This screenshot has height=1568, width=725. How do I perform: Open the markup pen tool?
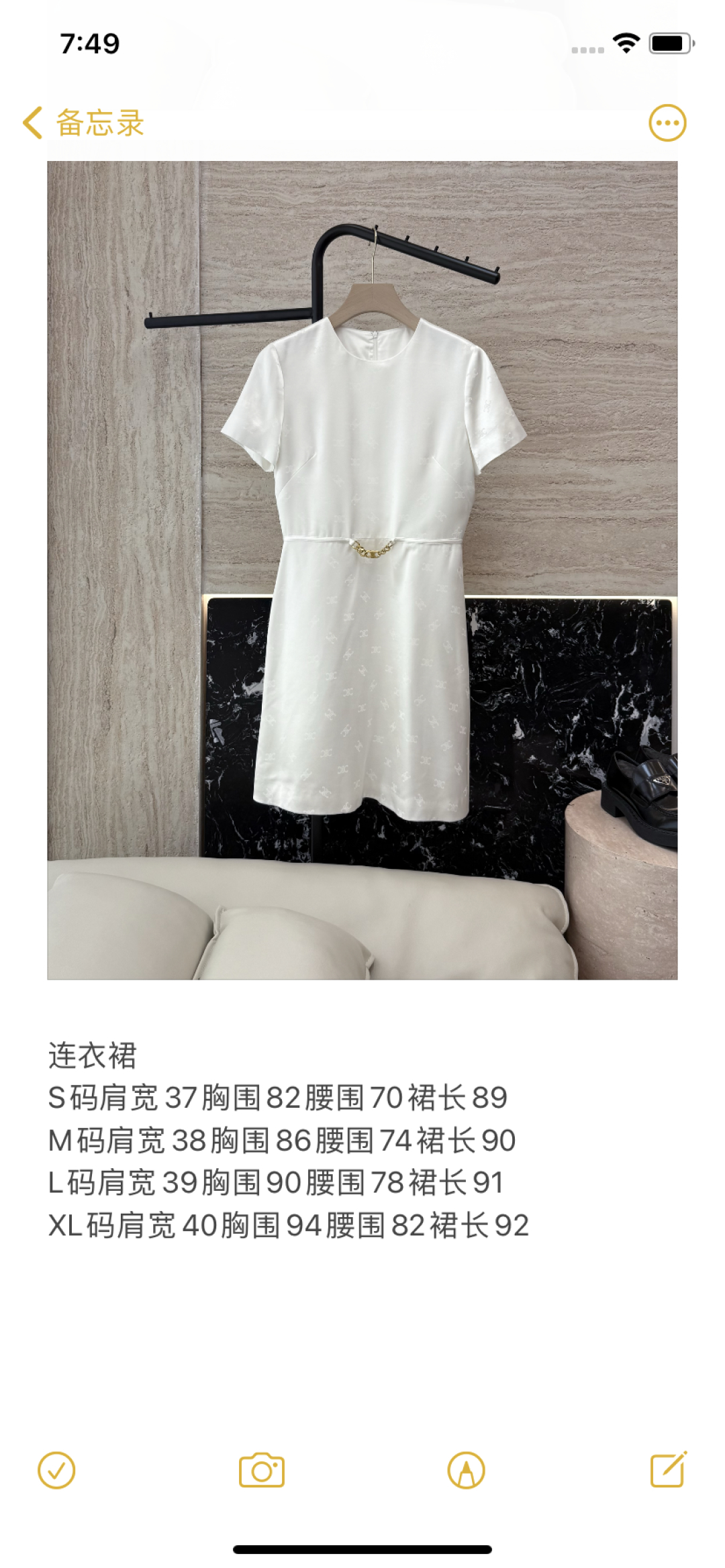tap(466, 1470)
